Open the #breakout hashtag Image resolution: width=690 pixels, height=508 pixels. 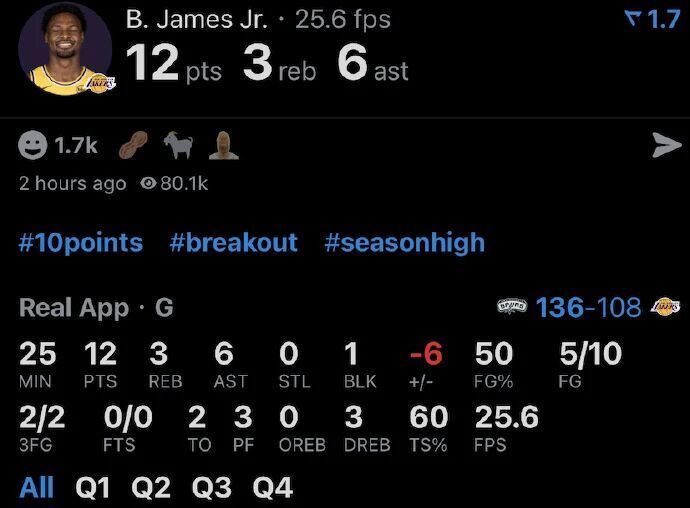tap(233, 243)
